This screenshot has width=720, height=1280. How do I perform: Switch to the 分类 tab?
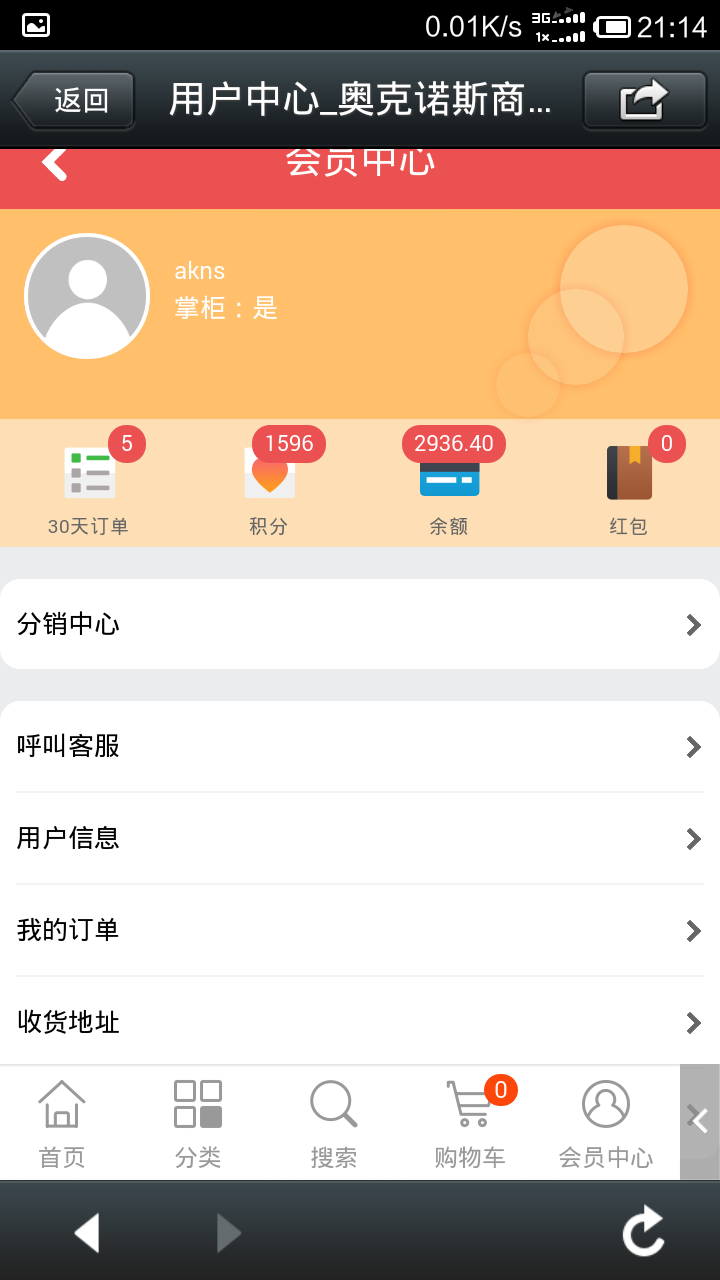(x=198, y=1124)
